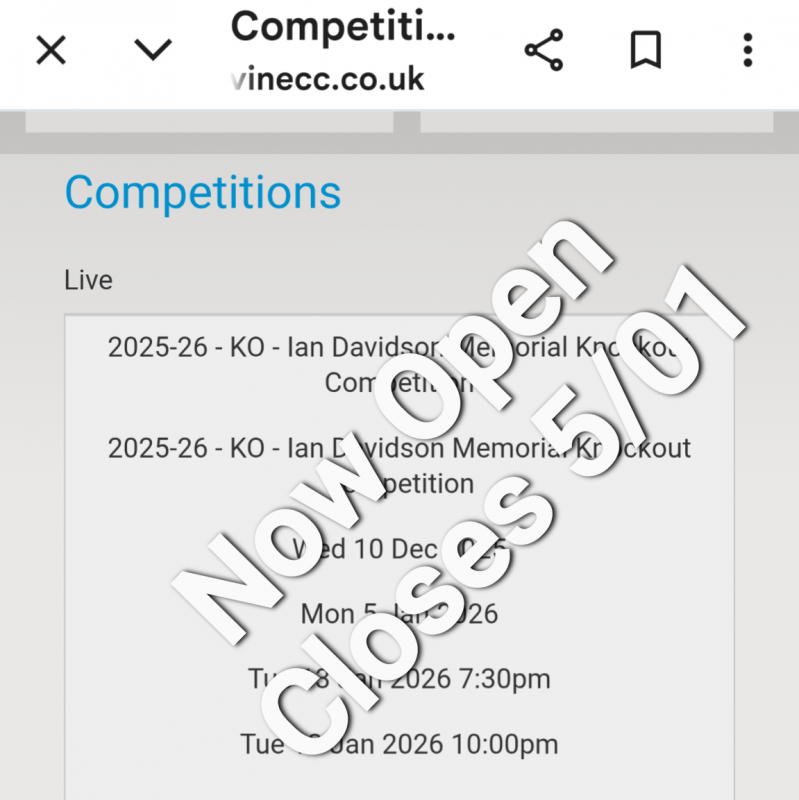Share this competitions page
Viewport: 799px width, 800px height.
[544, 50]
